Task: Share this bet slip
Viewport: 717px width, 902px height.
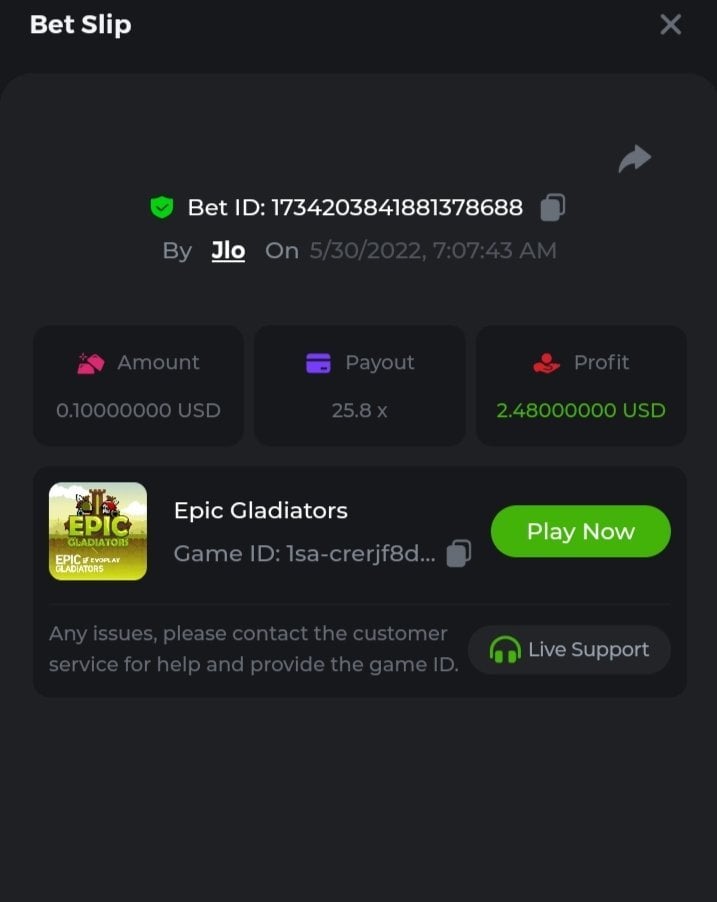Action: click(634, 158)
